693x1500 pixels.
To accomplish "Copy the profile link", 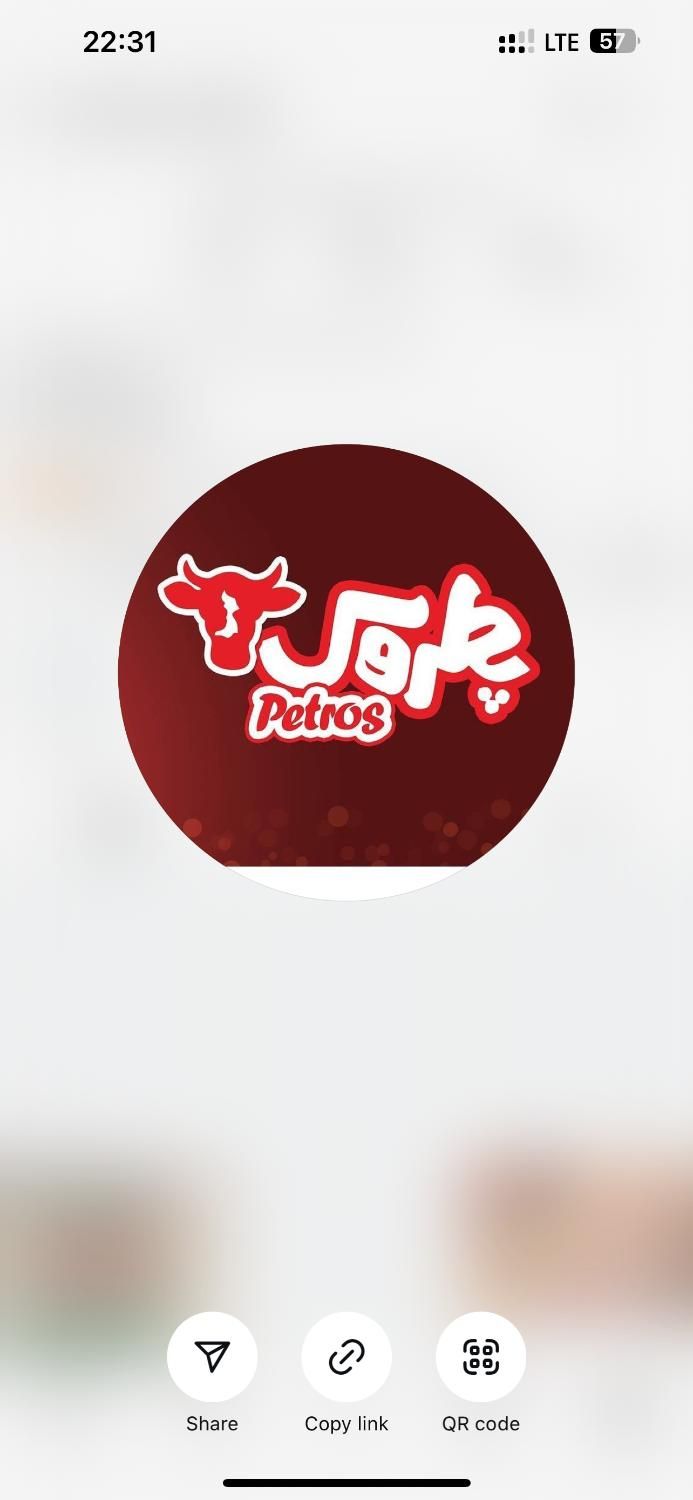I will (346, 1356).
